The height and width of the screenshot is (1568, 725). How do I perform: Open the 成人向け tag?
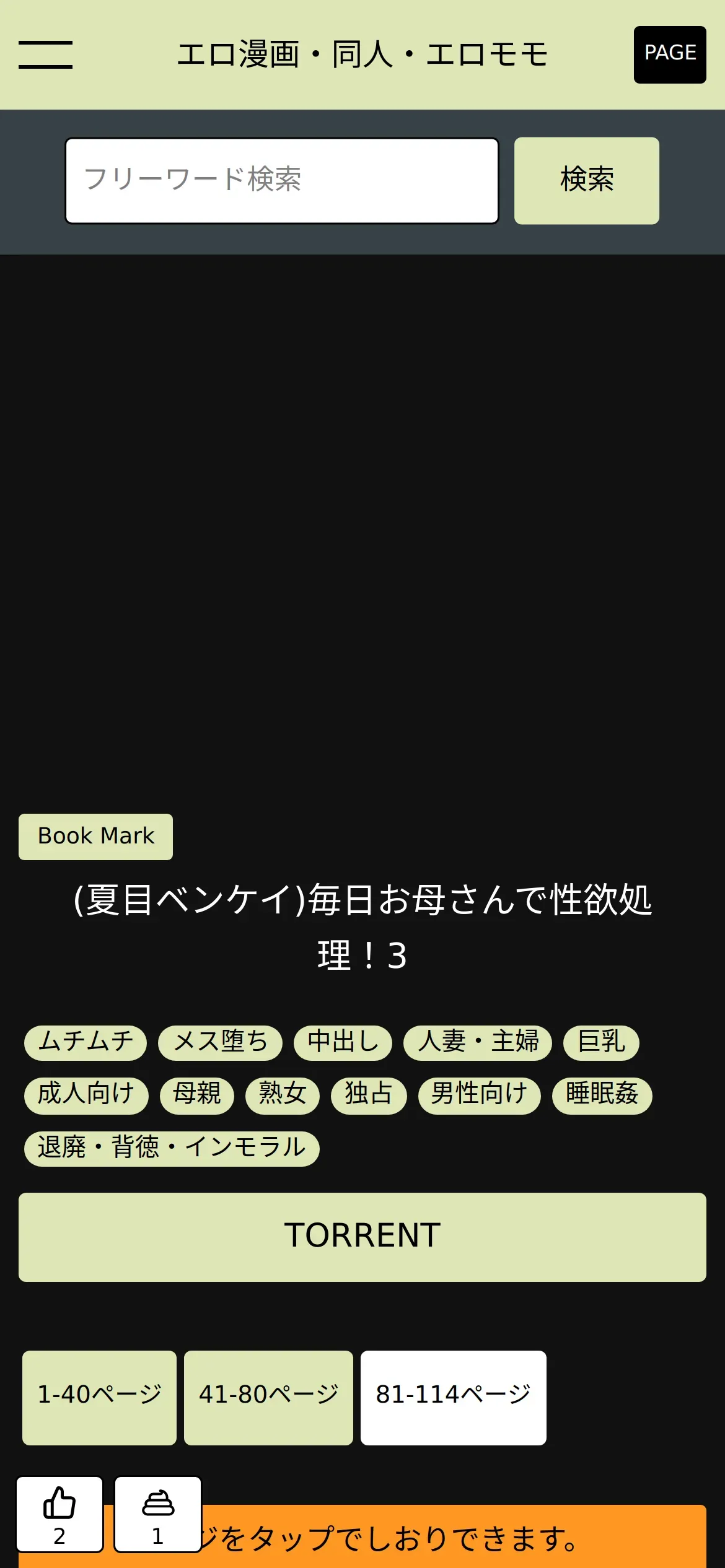86,1095
